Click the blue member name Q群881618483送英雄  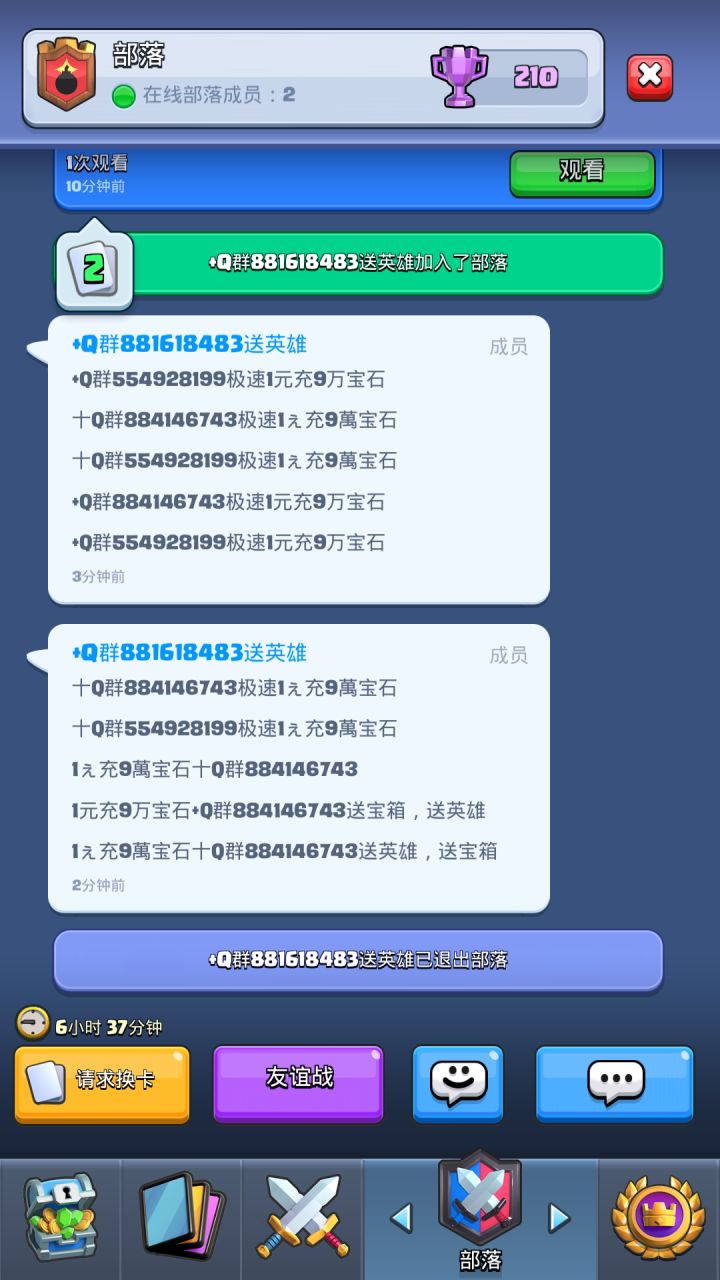point(188,343)
